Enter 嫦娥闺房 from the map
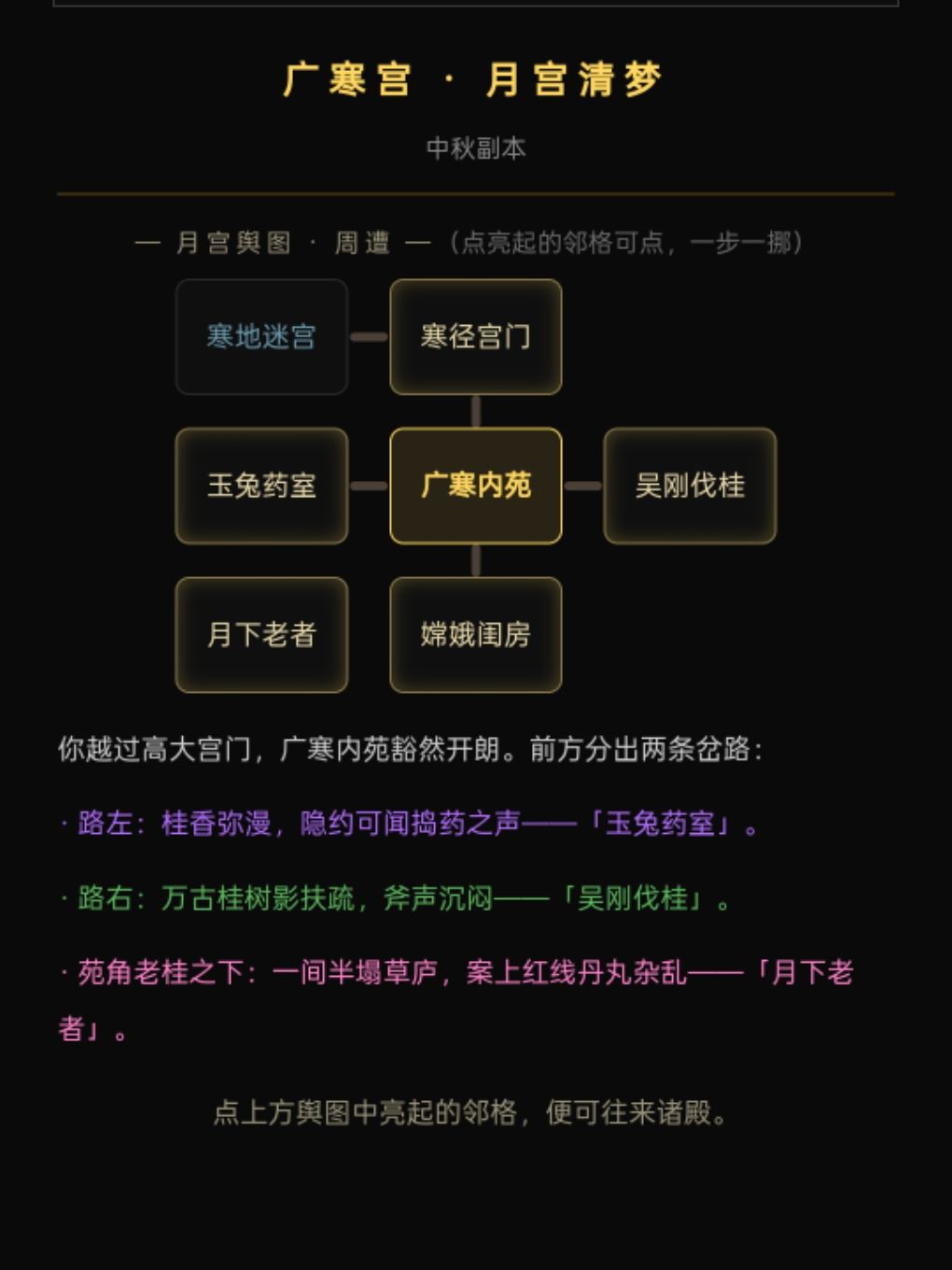 click(476, 635)
